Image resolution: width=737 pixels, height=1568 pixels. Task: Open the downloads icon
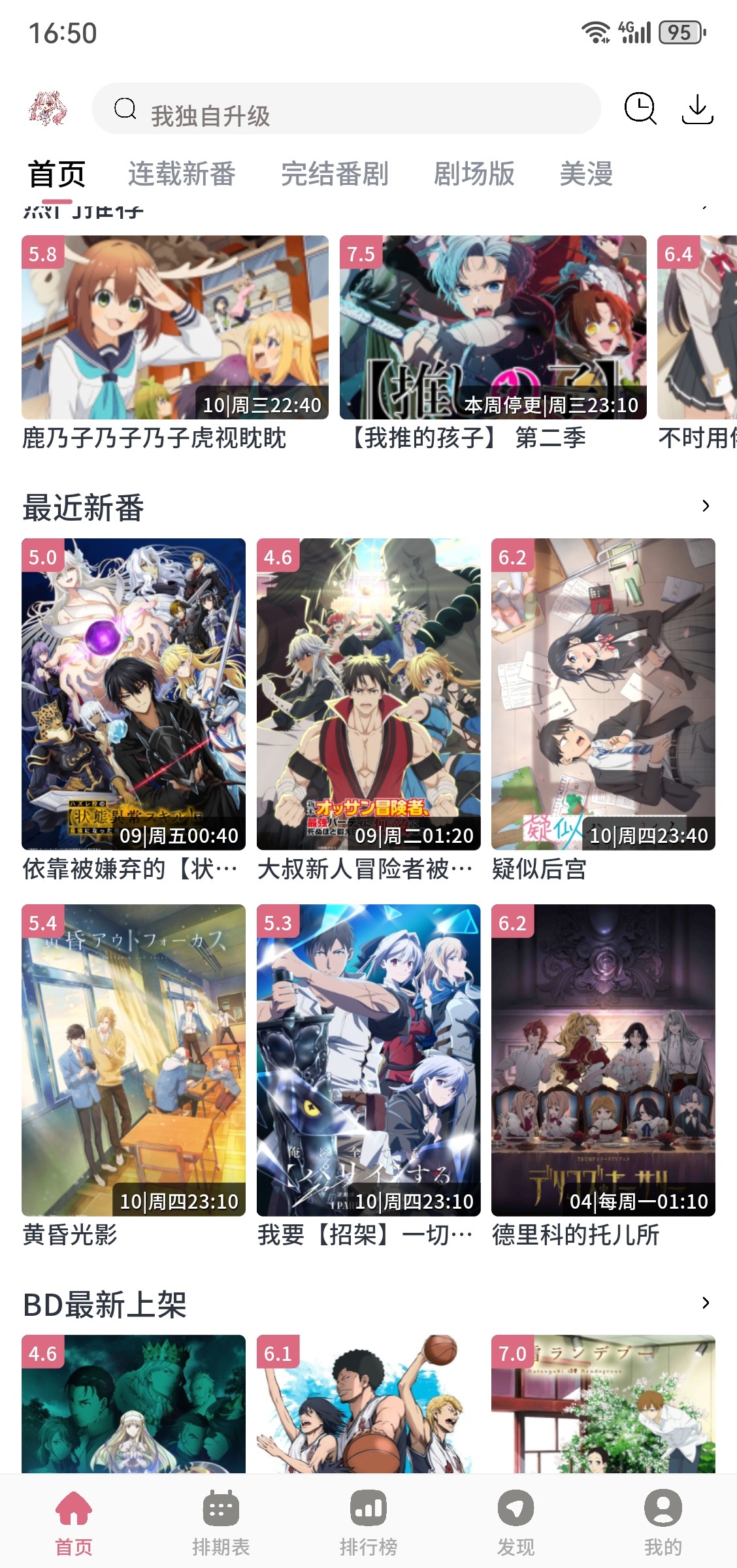[697, 108]
